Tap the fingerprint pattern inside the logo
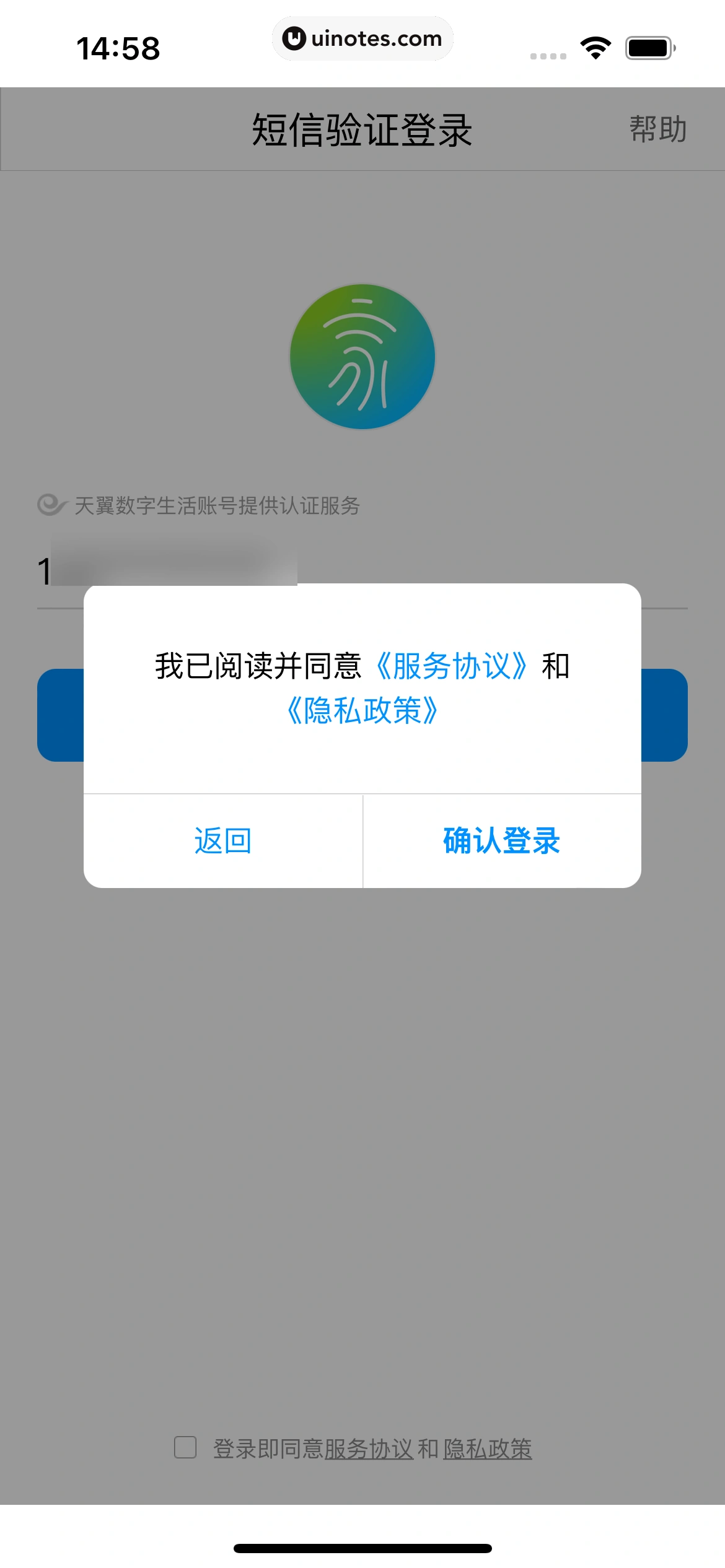The image size is (725, 1568). coord(362,359)
